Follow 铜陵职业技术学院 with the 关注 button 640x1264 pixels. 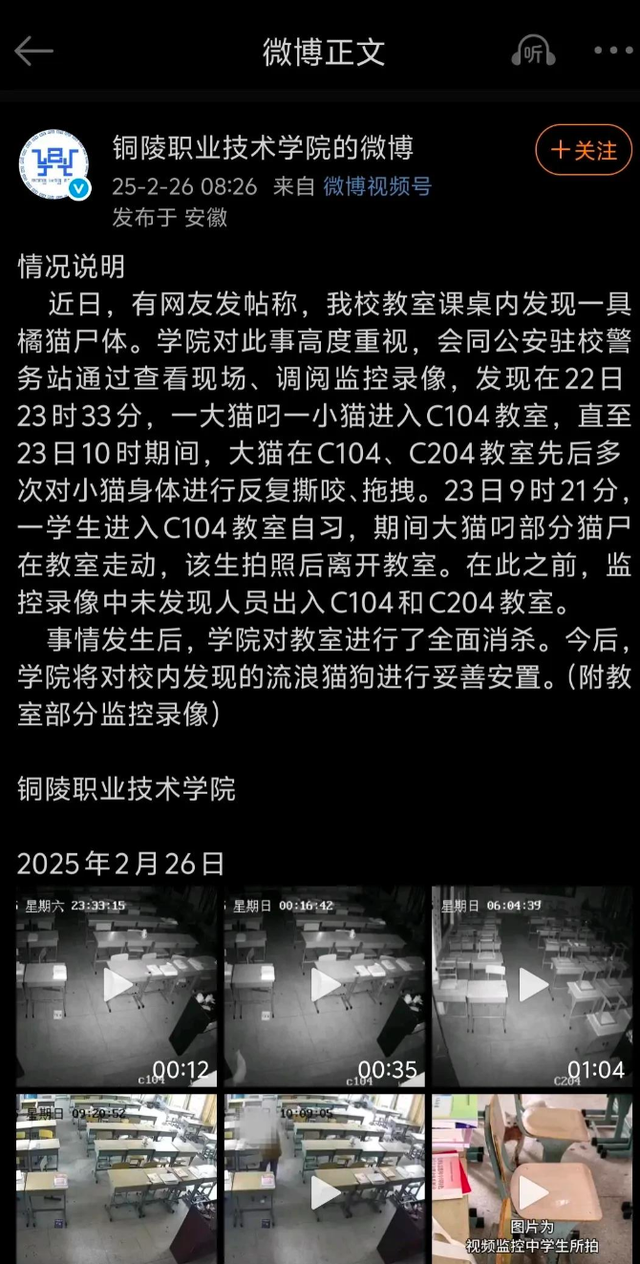pos(584,151)
